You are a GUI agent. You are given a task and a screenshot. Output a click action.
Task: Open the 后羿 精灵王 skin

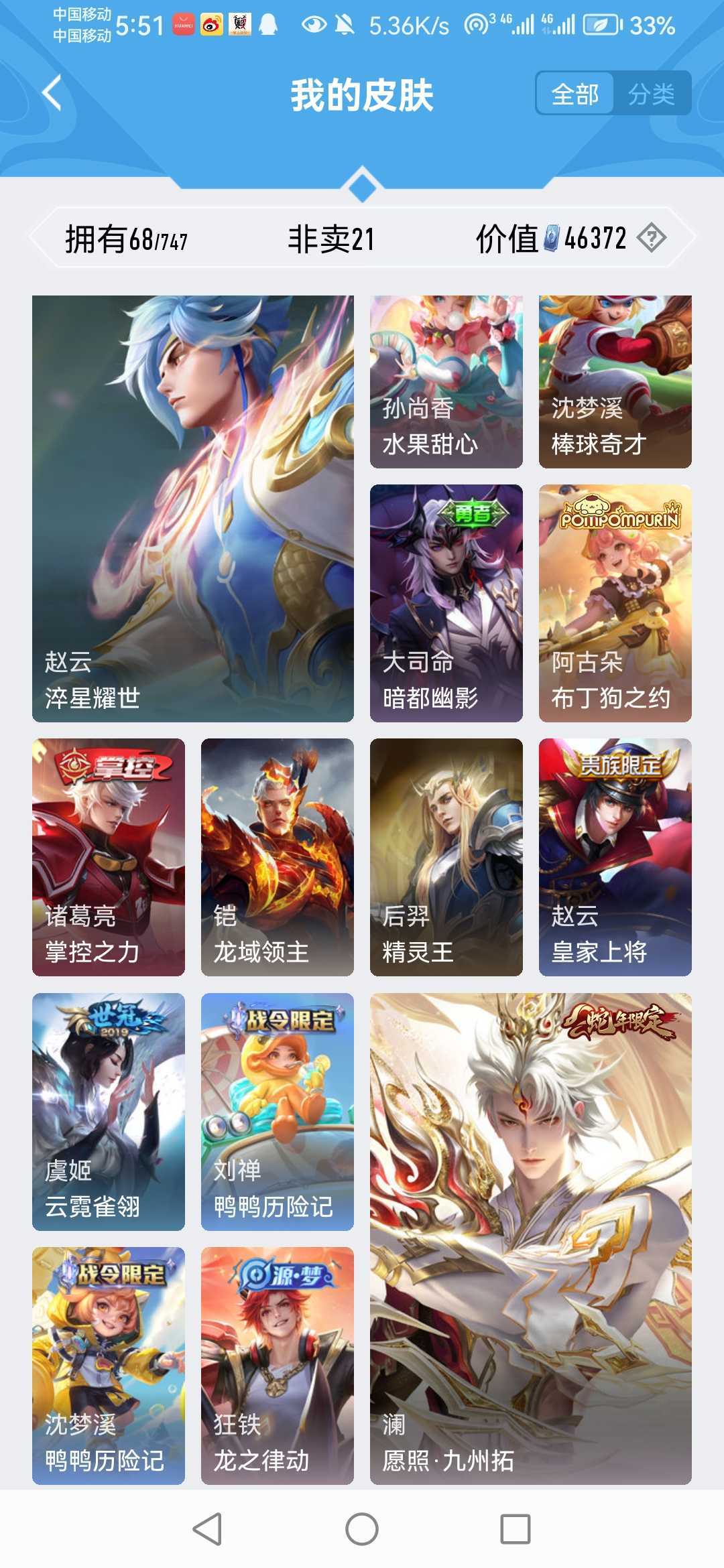(x=446, y=857)
